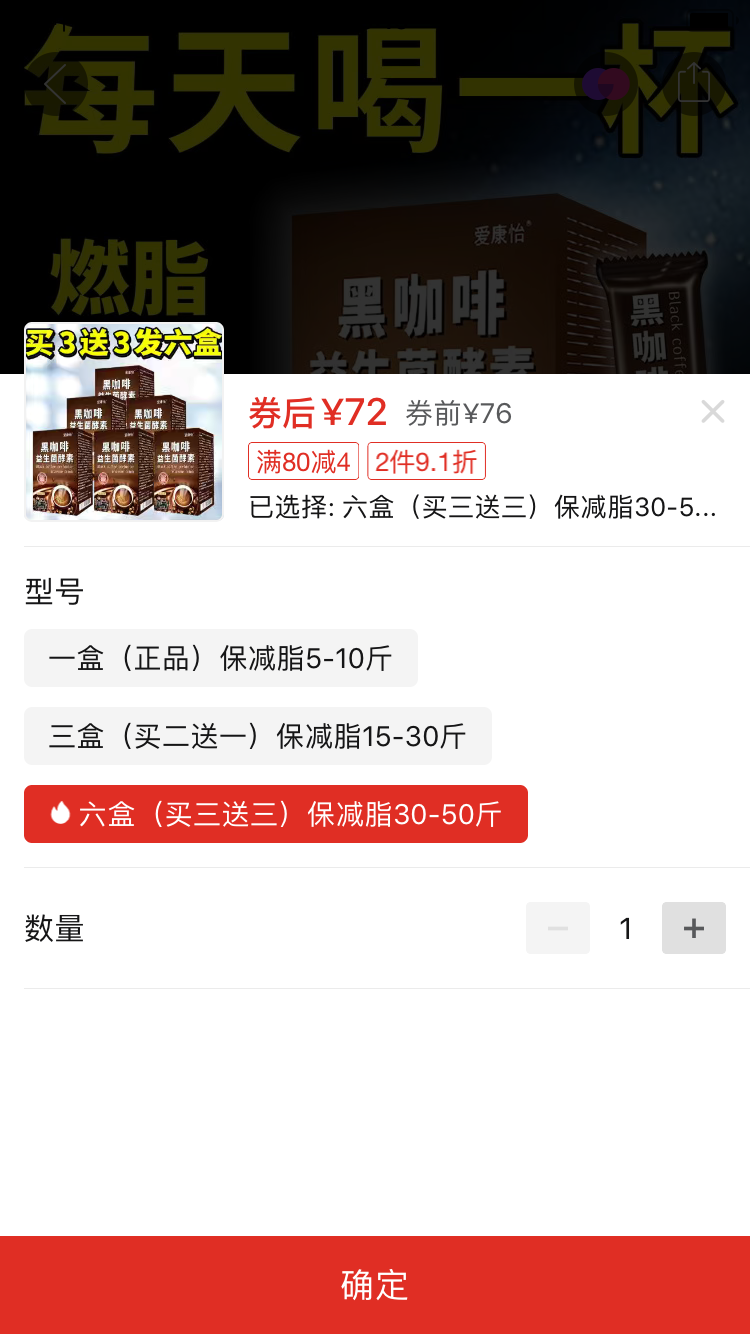This screenshot has height=1334, width=750.
Task: Close the product options sheet
Action: 712,411
